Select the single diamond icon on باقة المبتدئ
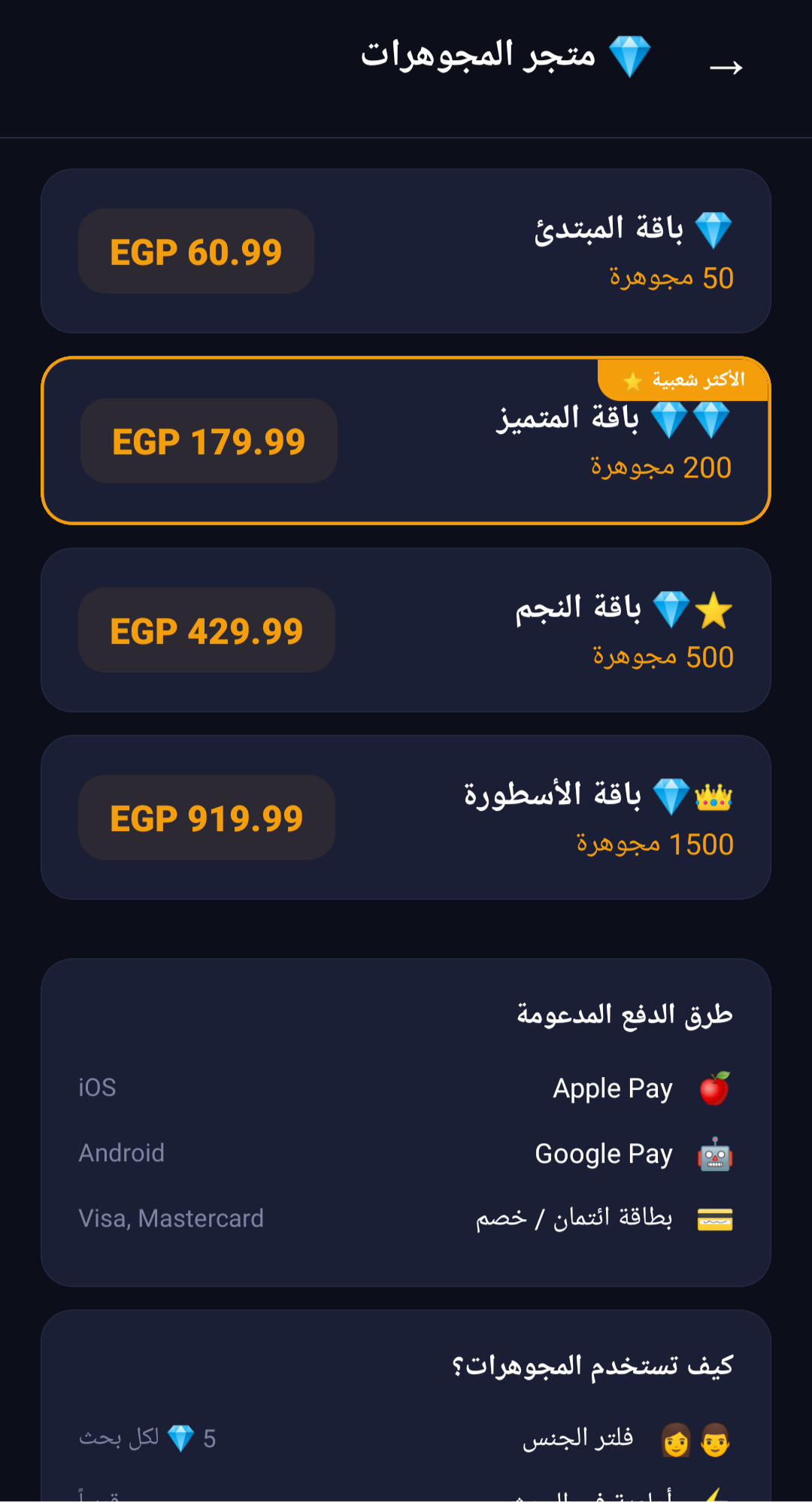Viewport: 812px width, 1502px height. pyautogui.click(x=715, y=229)
